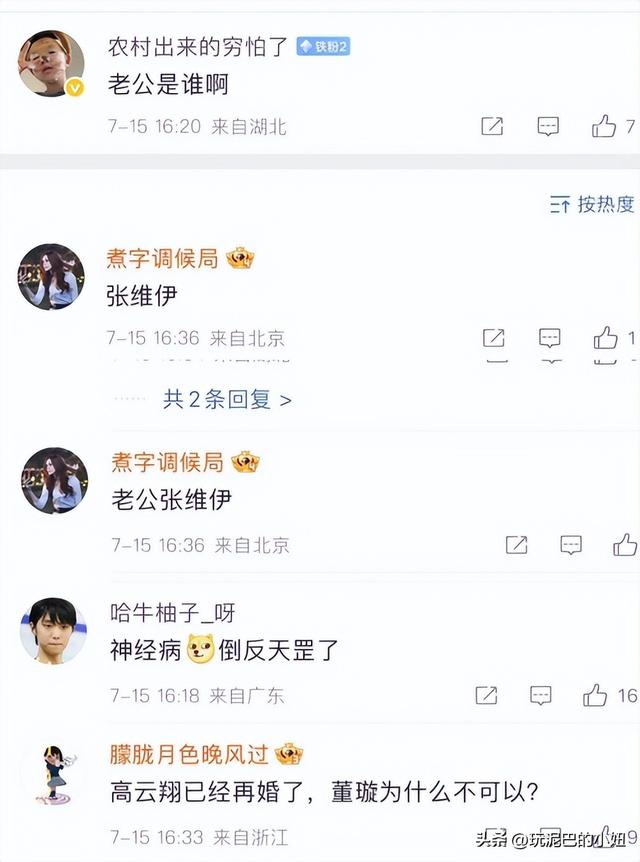Repost the comment 老公张维伊
640x862 pixels.
tap(516, 545)
